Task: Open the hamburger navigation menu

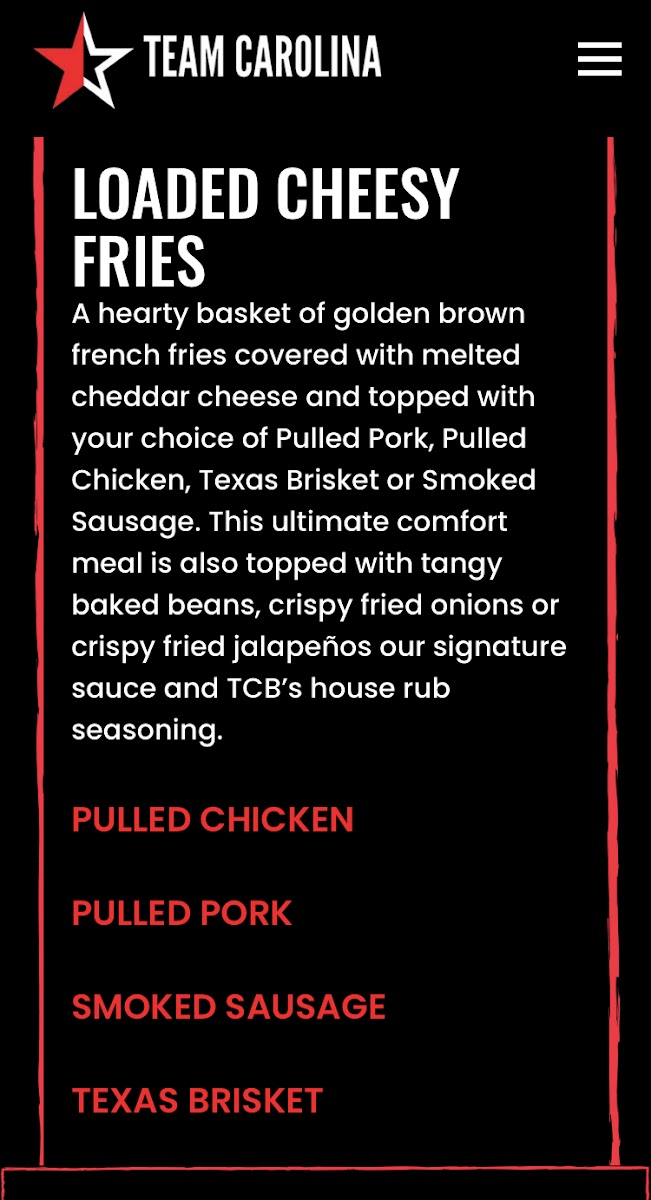Action: click(x=600, y=58)
